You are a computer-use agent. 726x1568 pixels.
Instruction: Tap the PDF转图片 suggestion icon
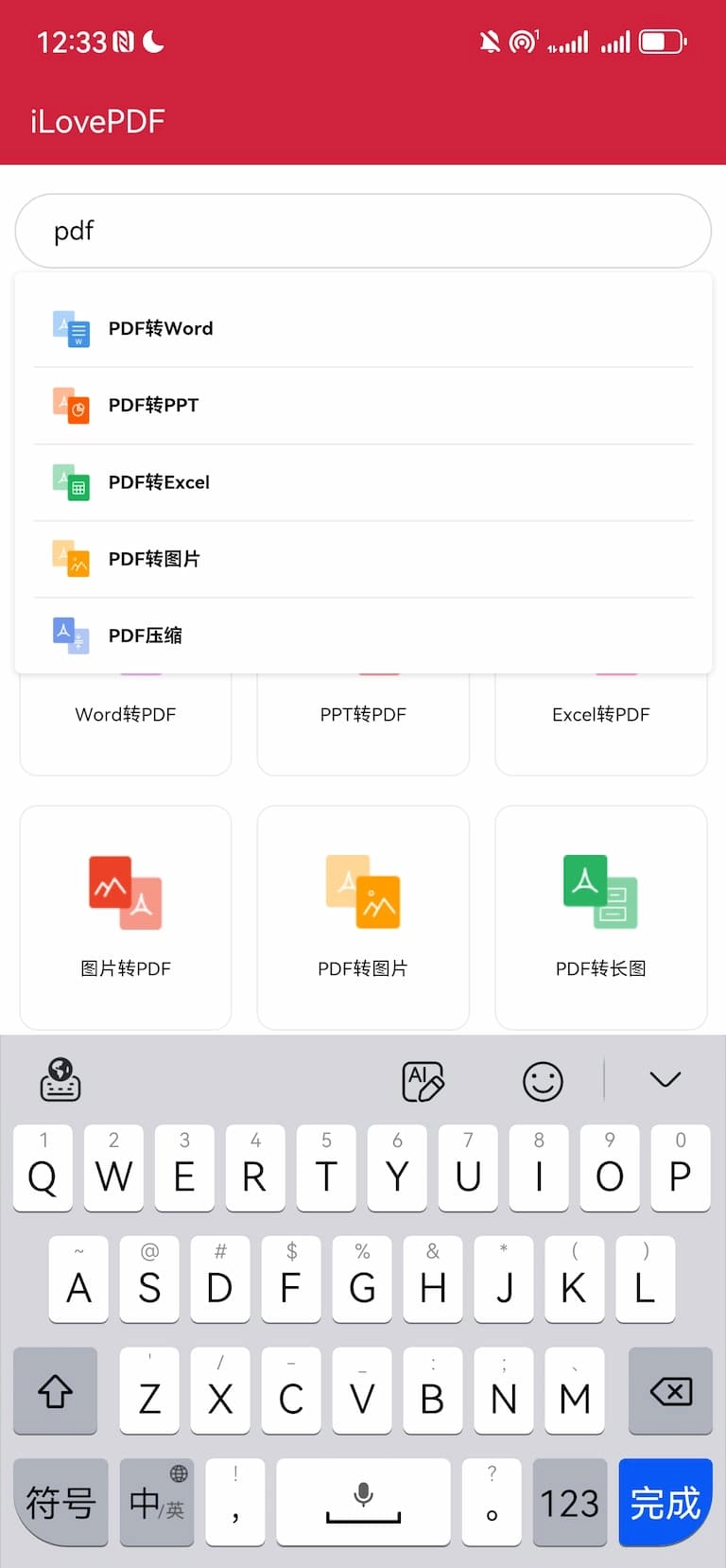[x=70, y=558]
